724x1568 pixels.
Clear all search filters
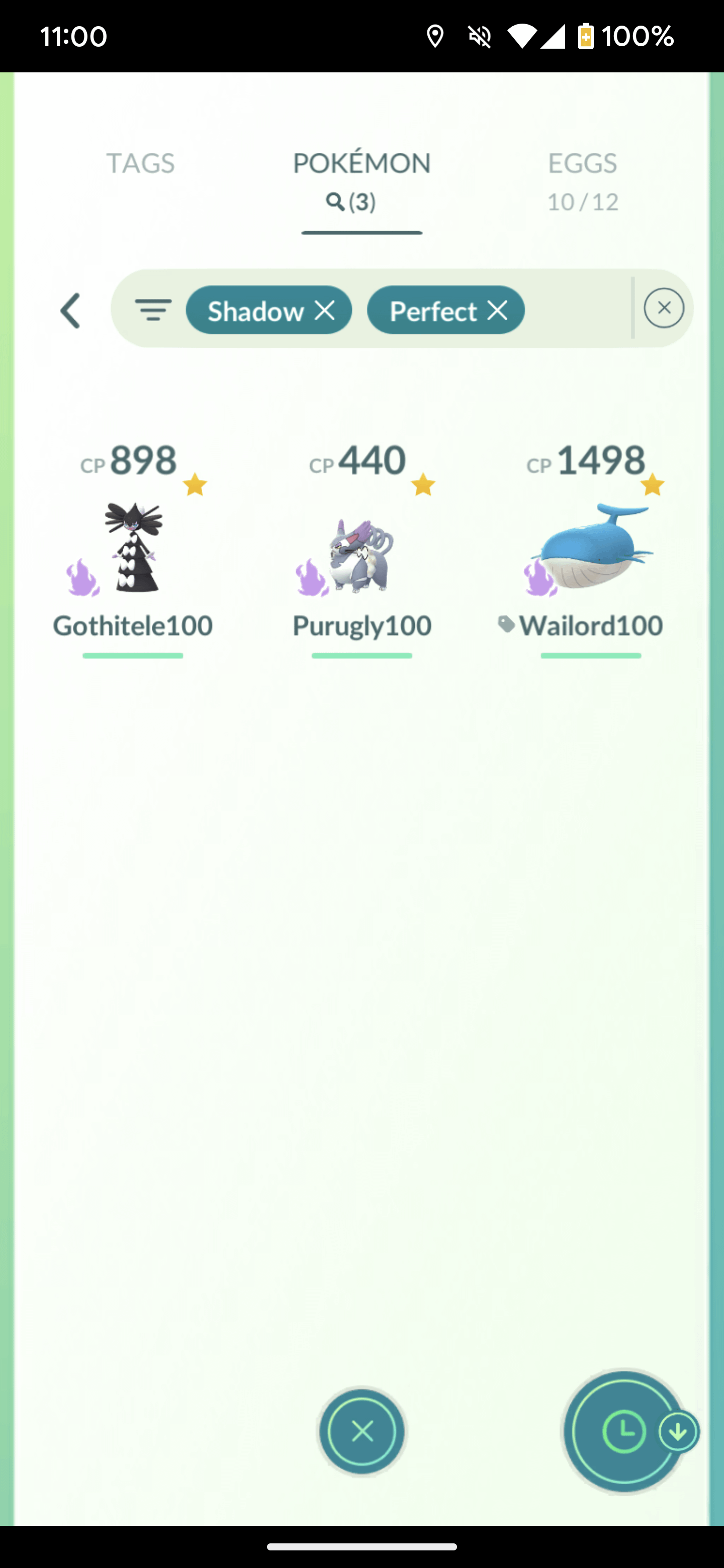664,308
